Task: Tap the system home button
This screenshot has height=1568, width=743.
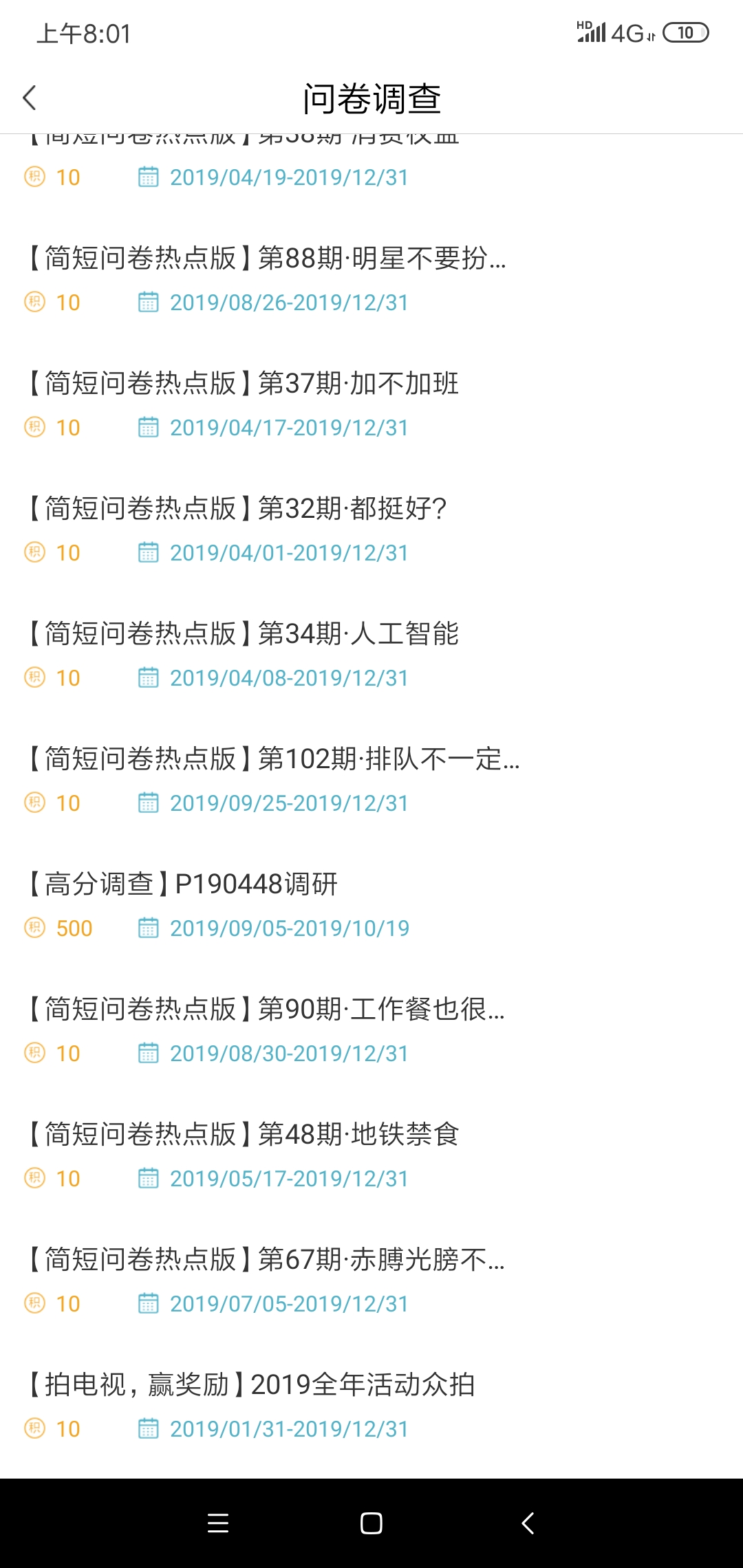Action: tap(371, 1523)
